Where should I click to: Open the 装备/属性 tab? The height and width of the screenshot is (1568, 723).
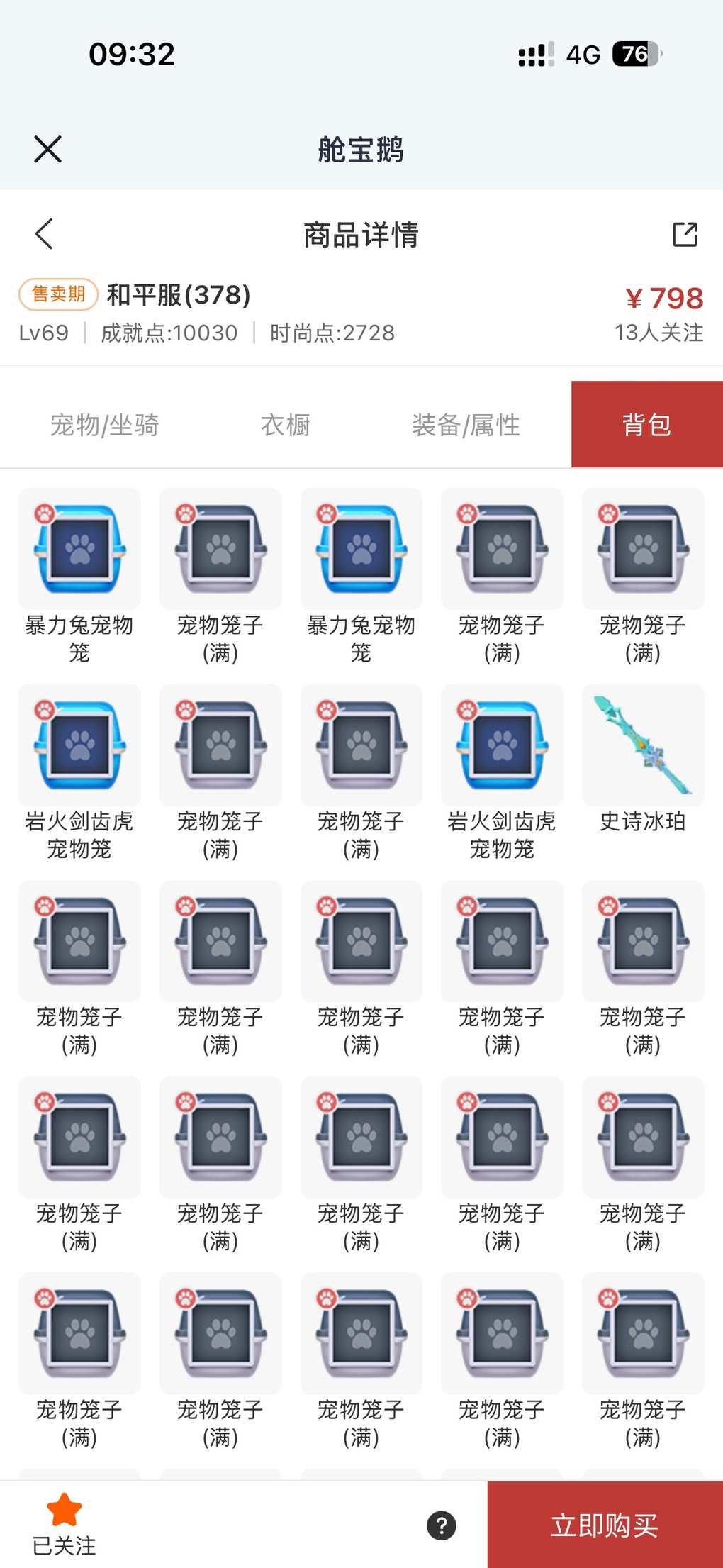pos(466,425)
